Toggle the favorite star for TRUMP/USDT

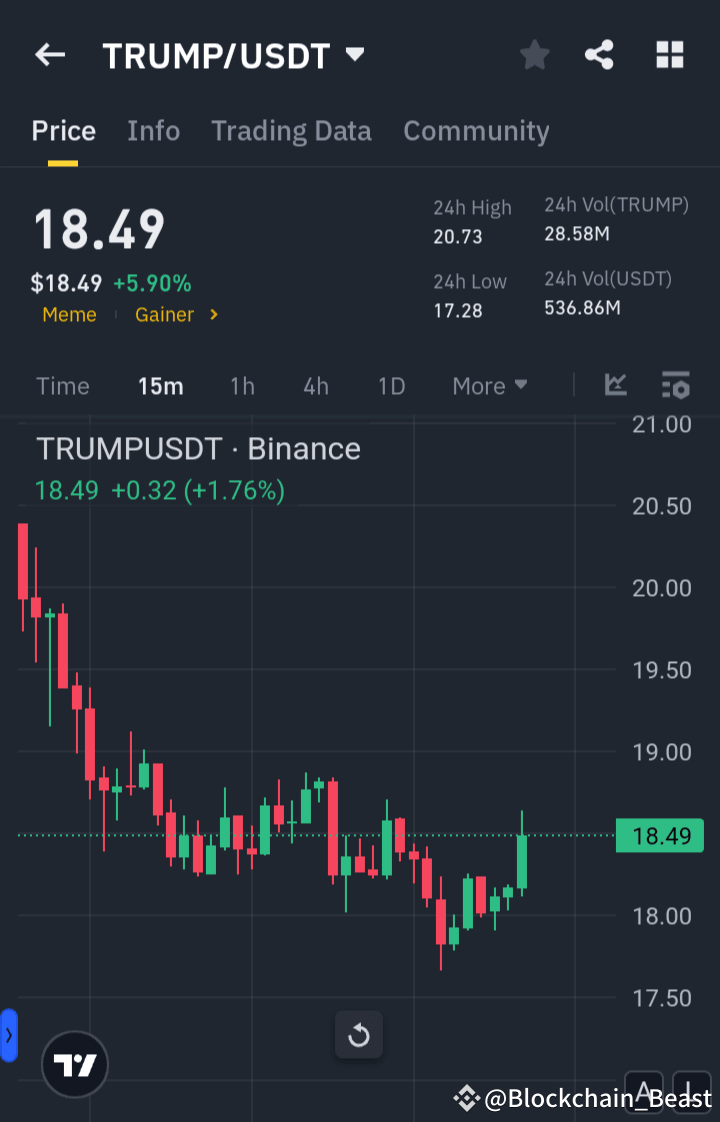coord(534,55)
